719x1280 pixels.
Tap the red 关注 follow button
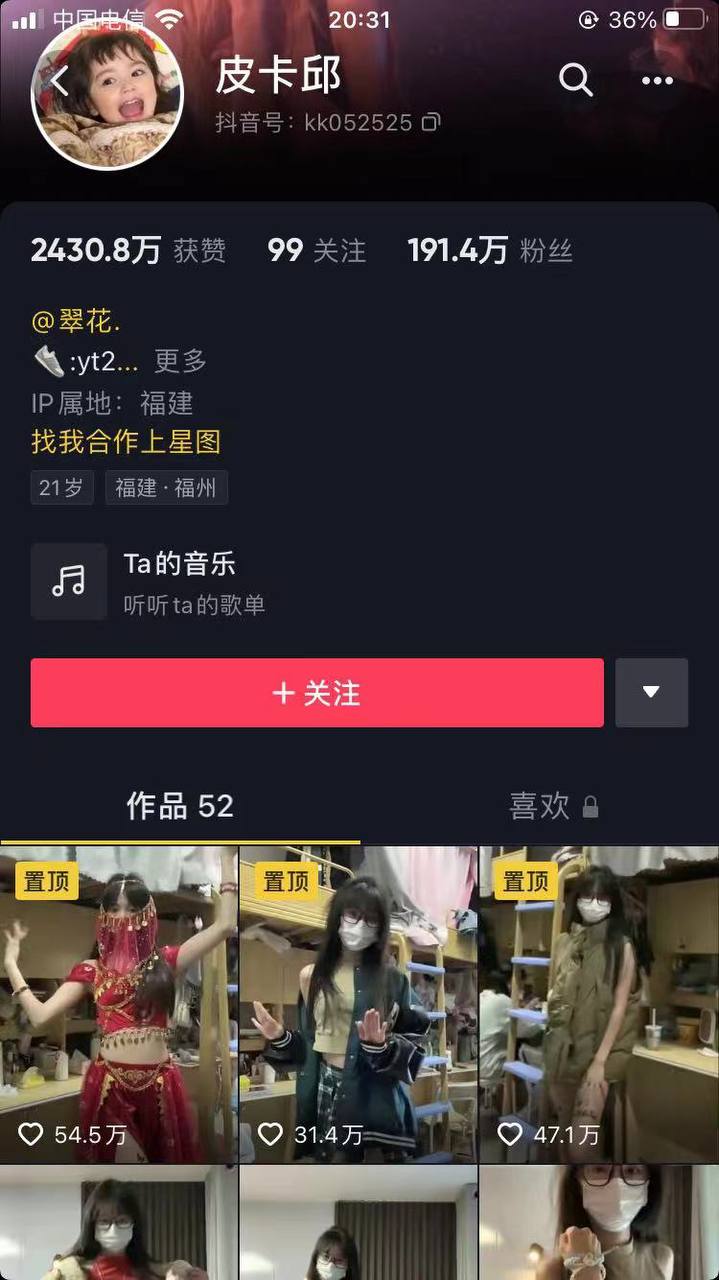317,692
